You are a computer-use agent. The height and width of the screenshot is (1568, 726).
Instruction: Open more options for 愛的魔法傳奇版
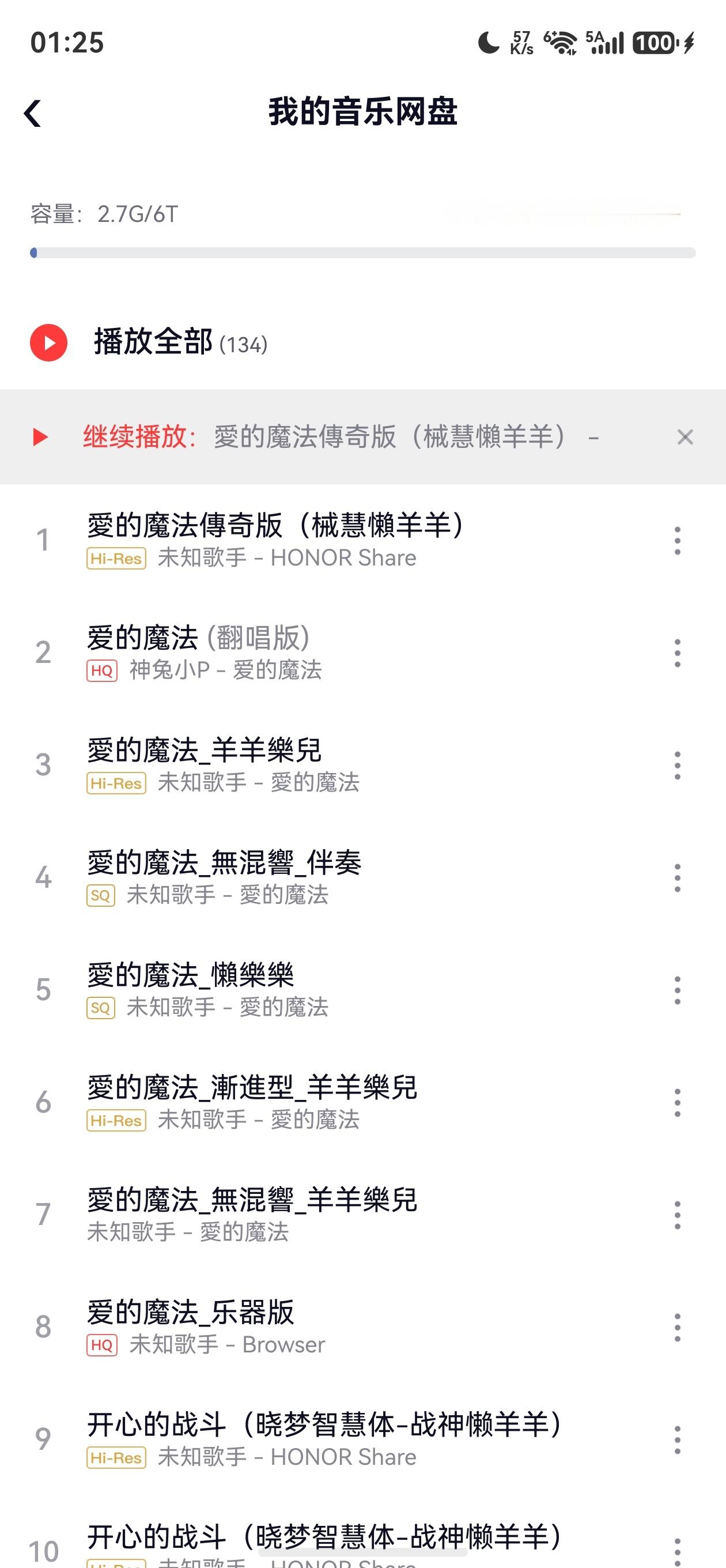click(x=678, y=541)
